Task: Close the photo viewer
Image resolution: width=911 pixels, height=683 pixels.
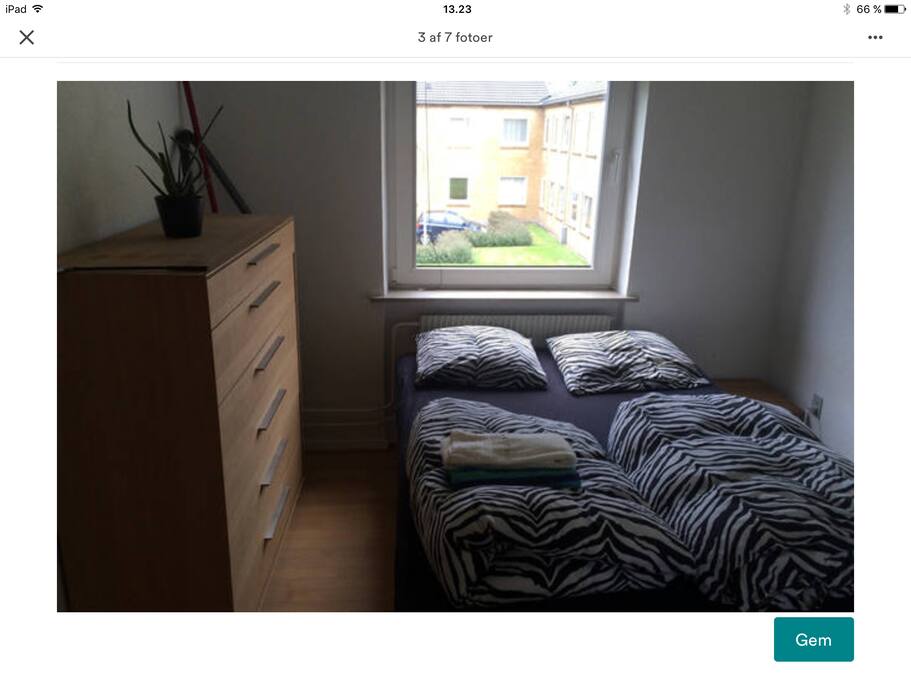Action: 27,37
